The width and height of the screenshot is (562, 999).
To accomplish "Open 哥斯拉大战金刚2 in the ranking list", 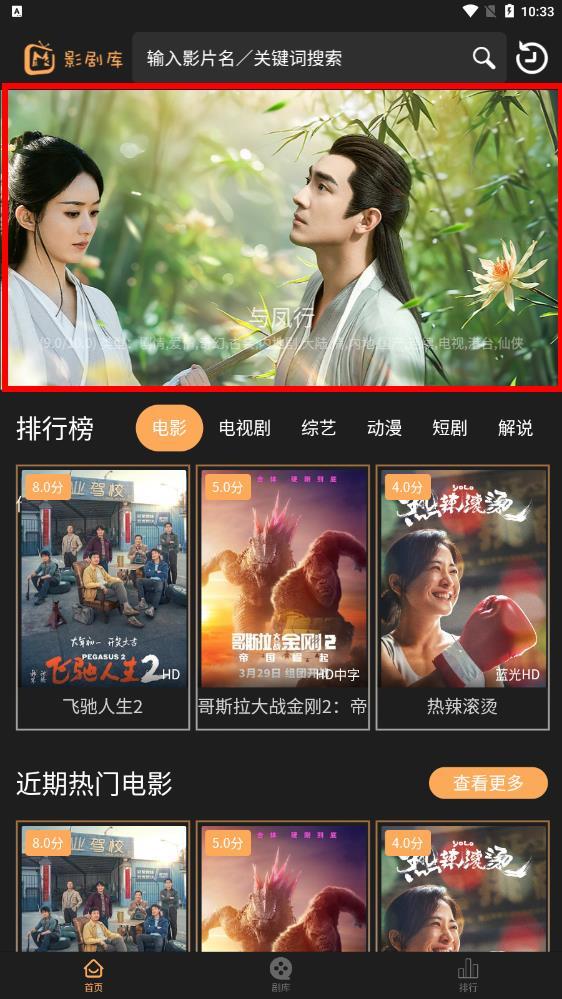I will tap(283, 598).
